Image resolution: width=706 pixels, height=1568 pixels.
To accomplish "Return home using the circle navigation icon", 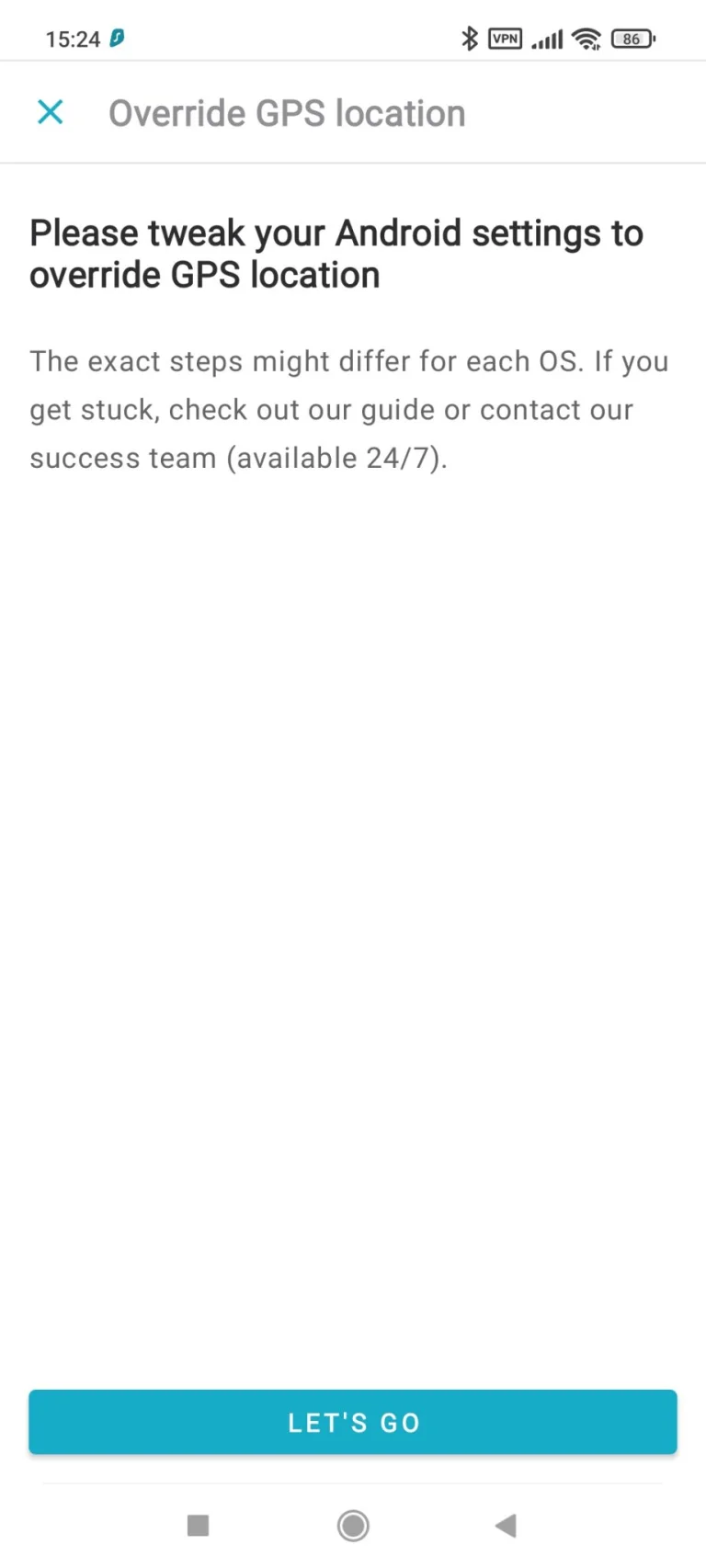I will (352, 1526).
